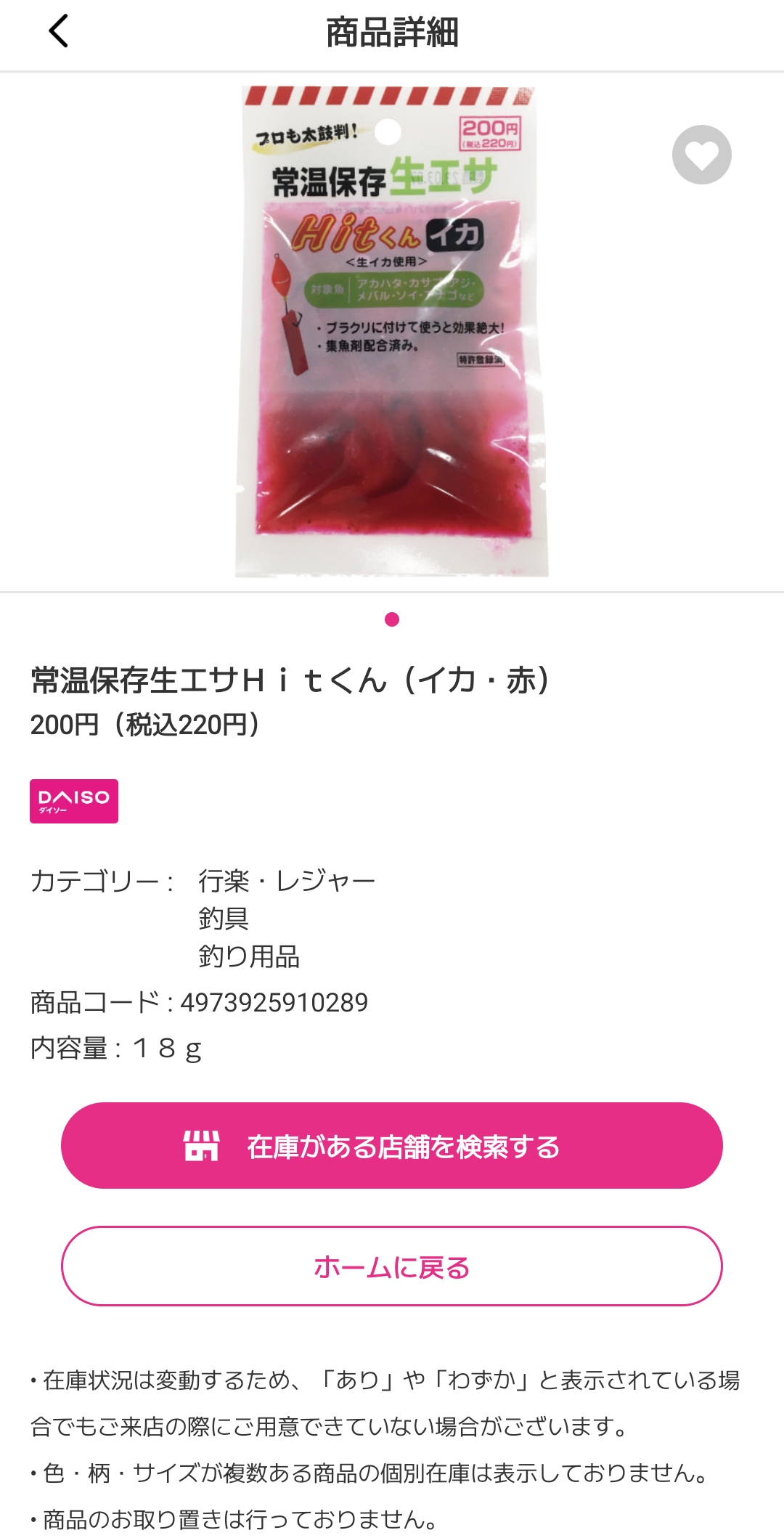Open the Hitくん product image
The height and width of the screenshot is (1538, 784).
[391, 332]
